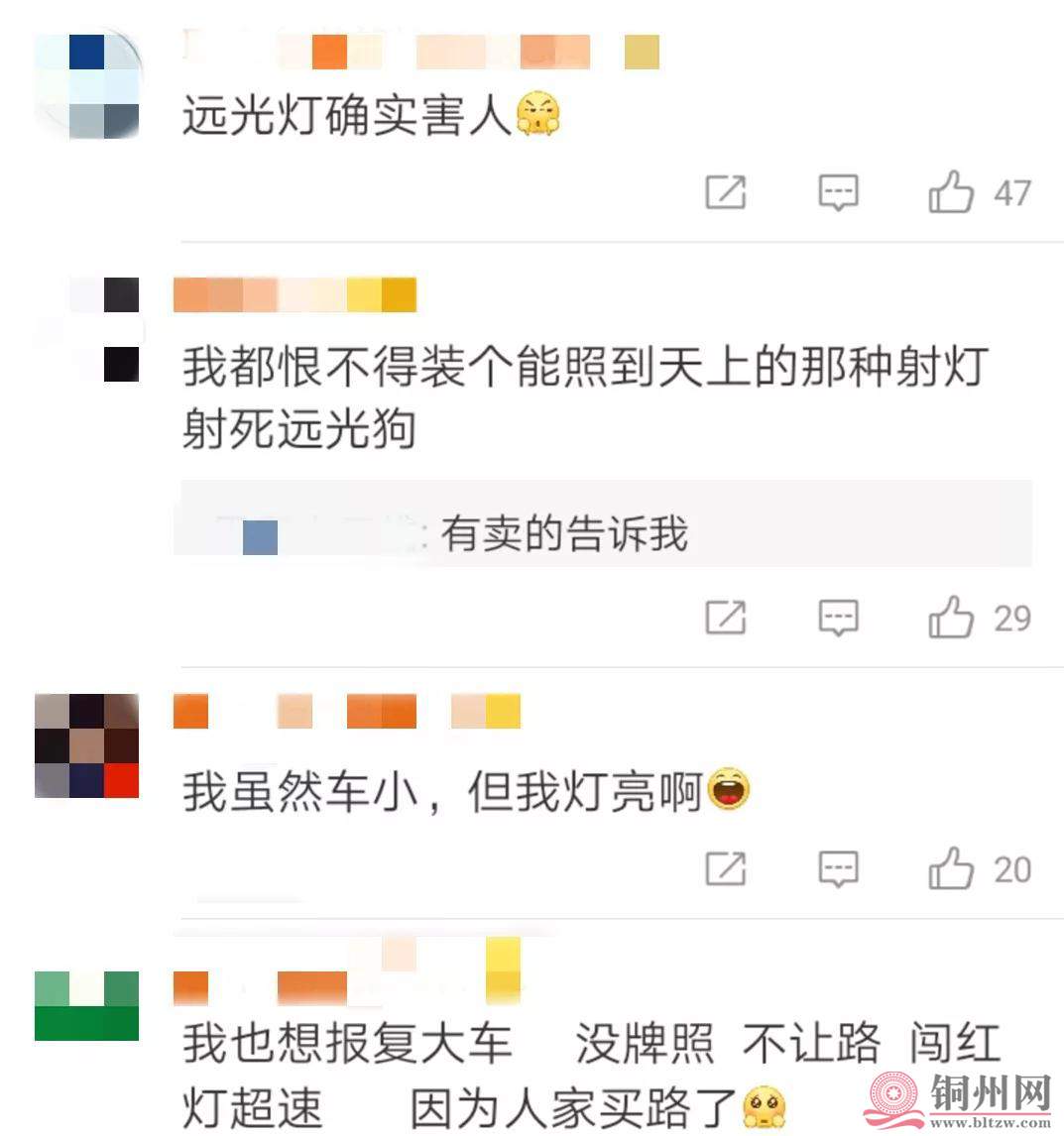Comment on "我虽然车小，但我灯亮啊"
1064x1136 pixels.
[838, 869]
